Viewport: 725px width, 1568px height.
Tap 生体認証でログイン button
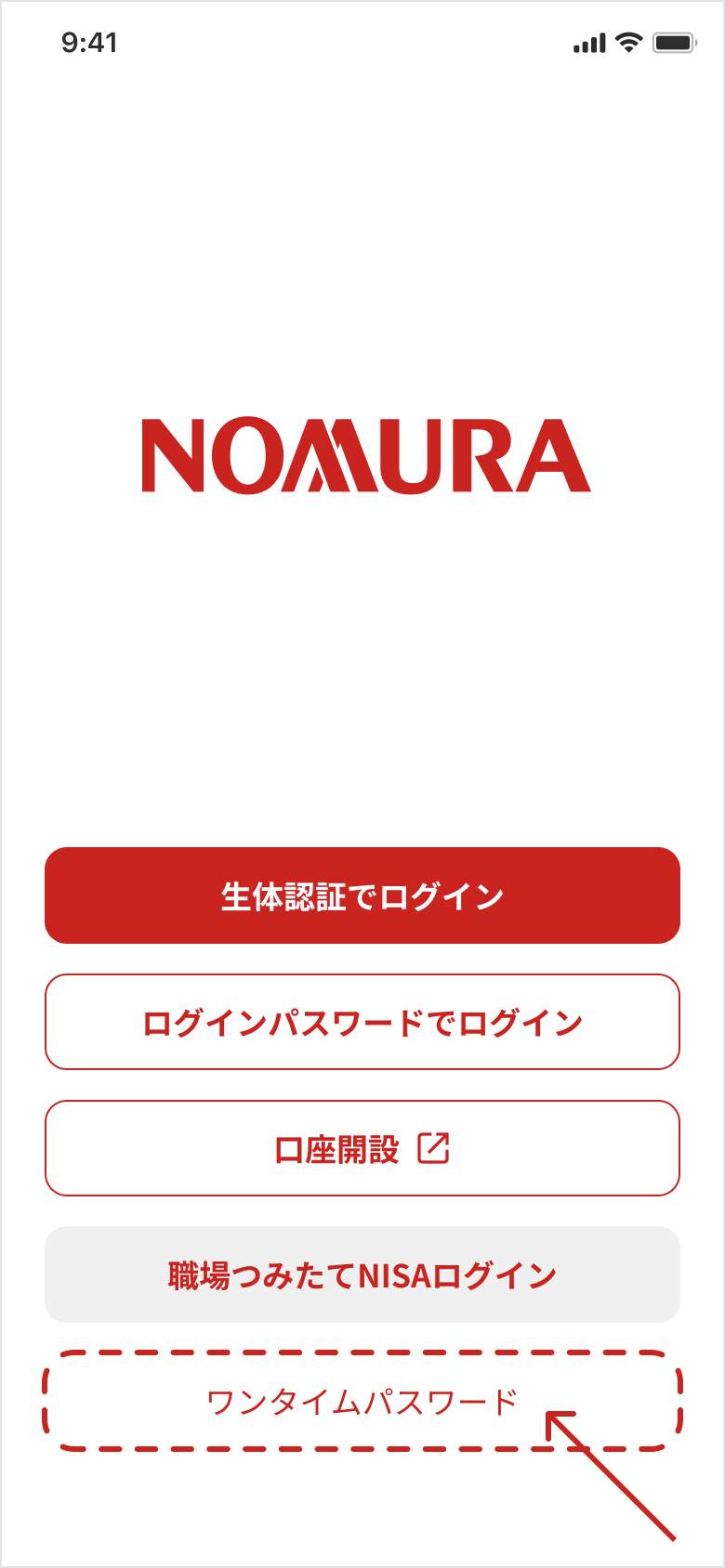[362, 895]
